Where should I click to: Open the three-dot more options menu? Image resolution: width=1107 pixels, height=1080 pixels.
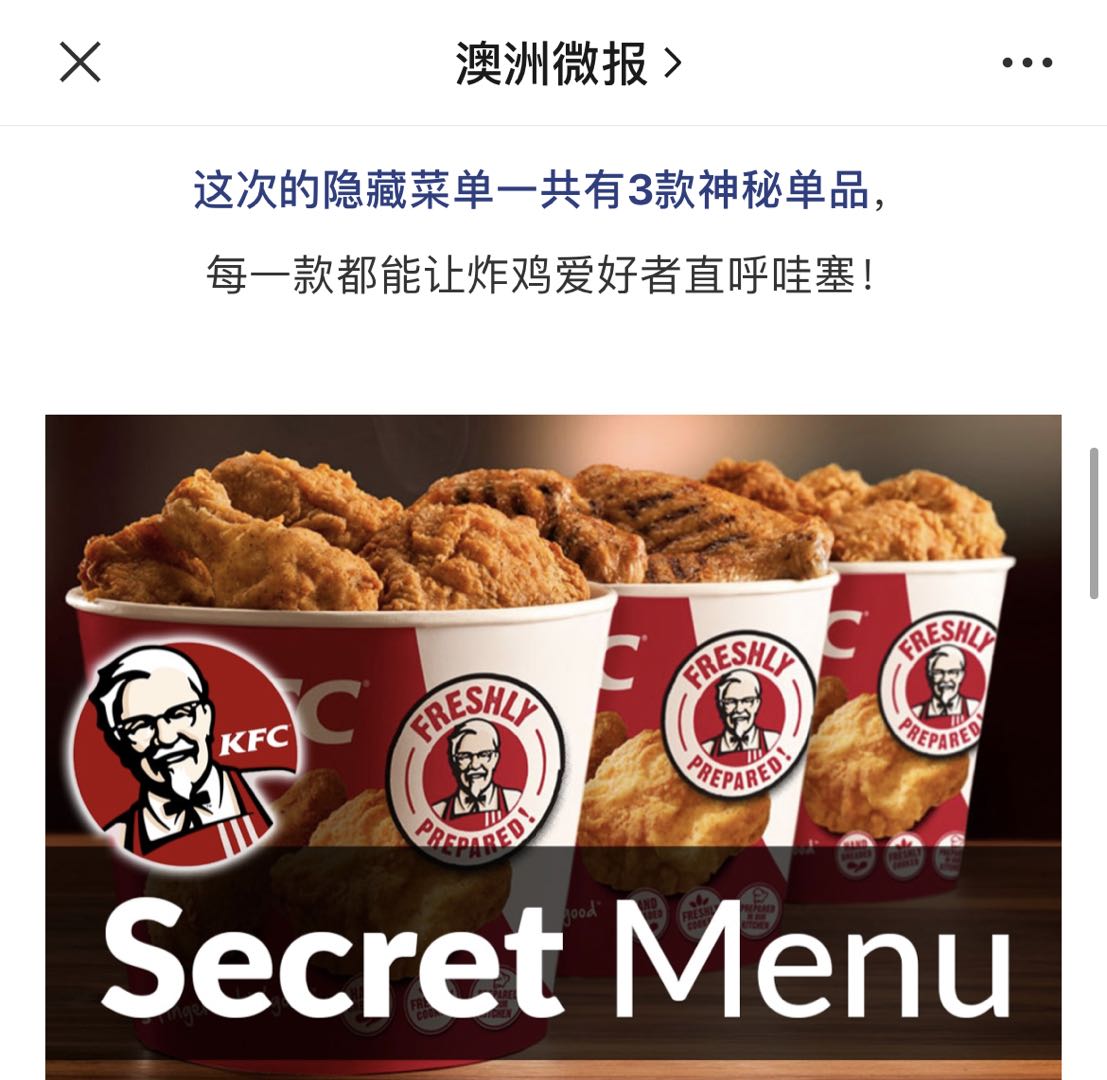[1027, 63]
